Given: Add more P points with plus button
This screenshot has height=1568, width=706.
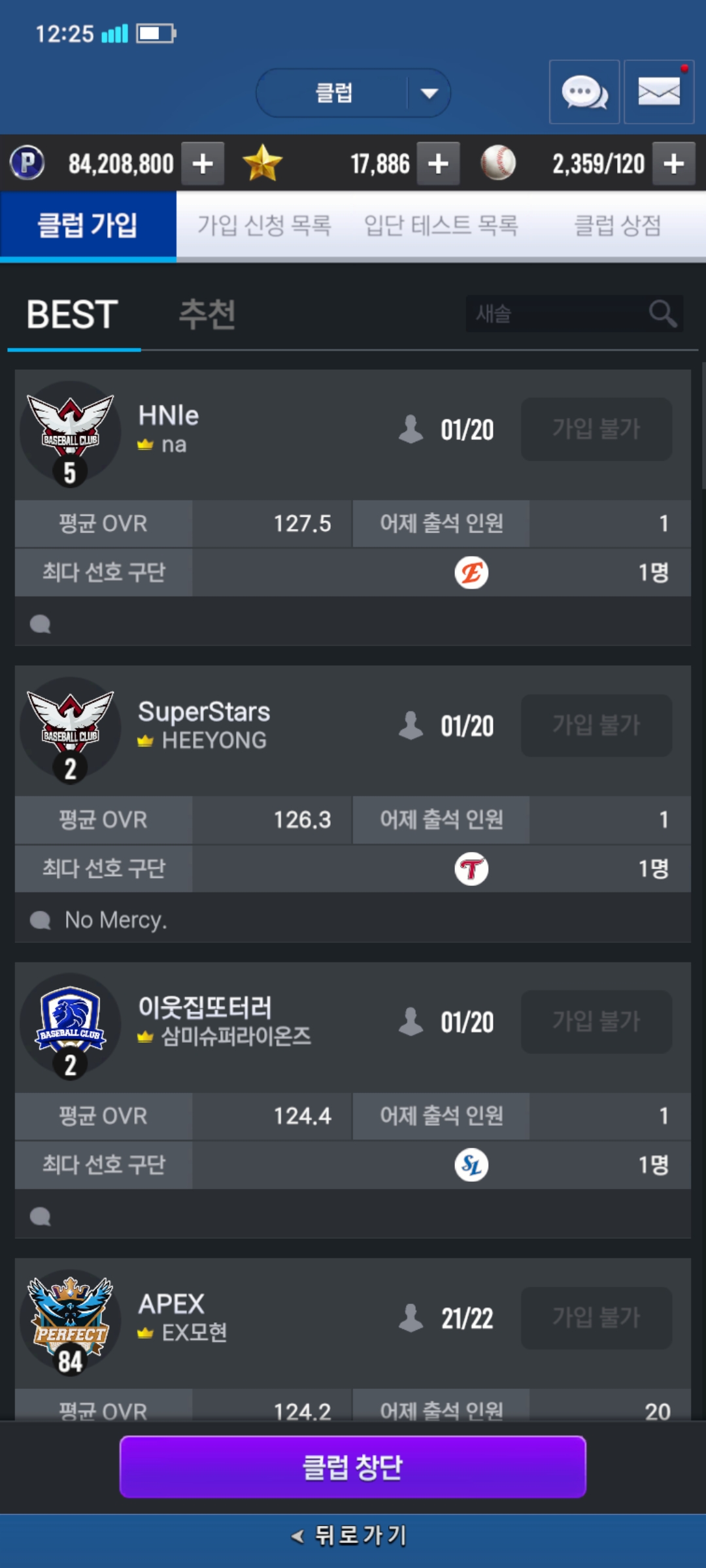Looking at the screenshot, I should [x=203, y=163].
